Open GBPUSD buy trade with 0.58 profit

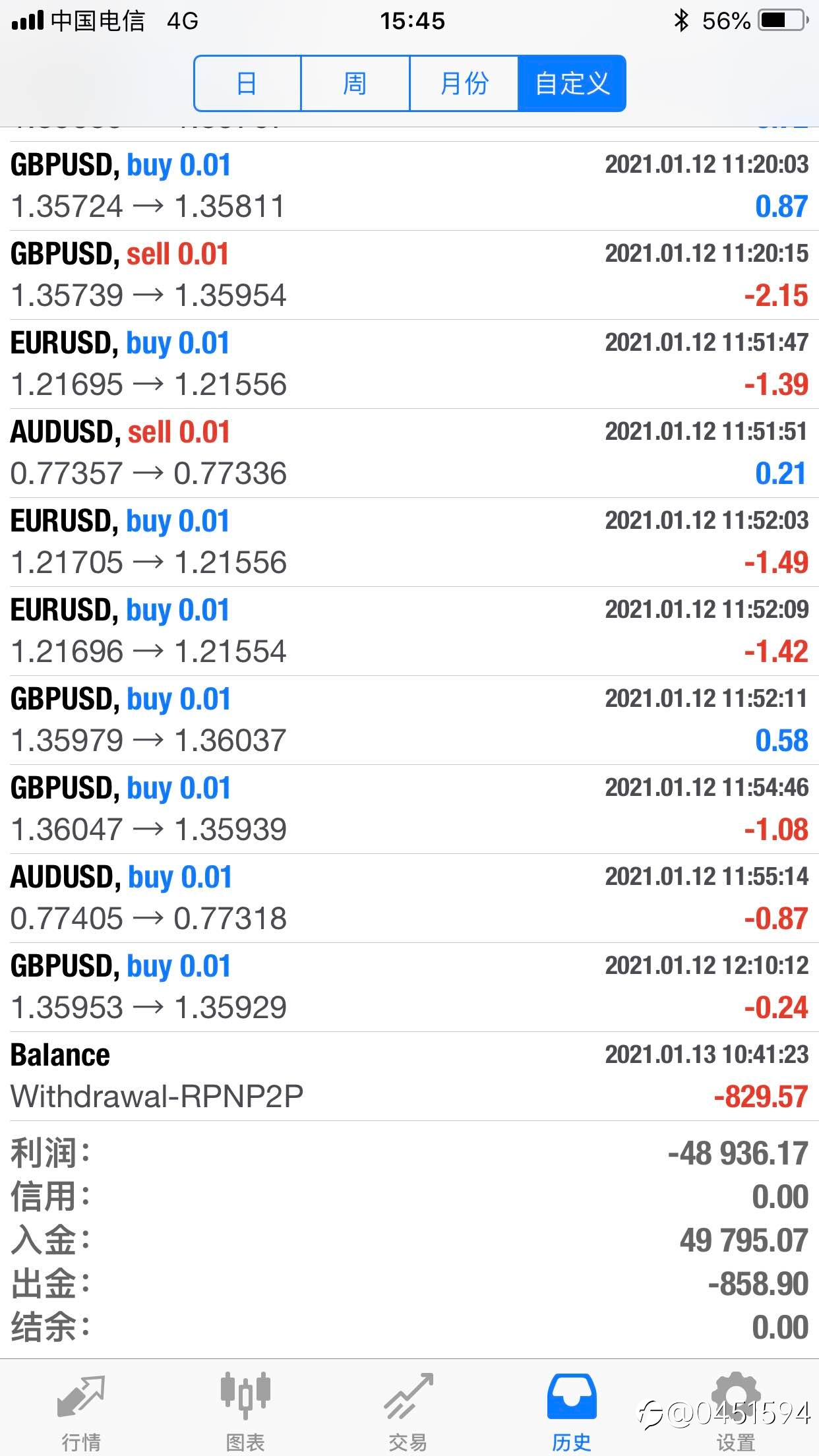[409, 720]
